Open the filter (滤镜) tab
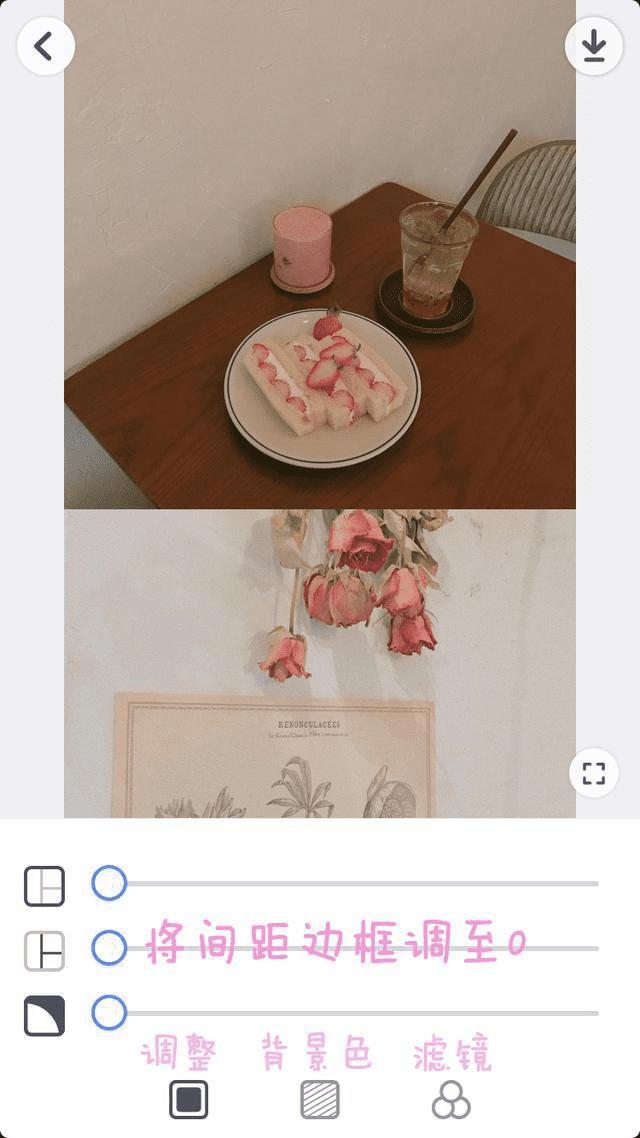The height and width of the screenshot is (1138, 640). (x=451, y=1100)
